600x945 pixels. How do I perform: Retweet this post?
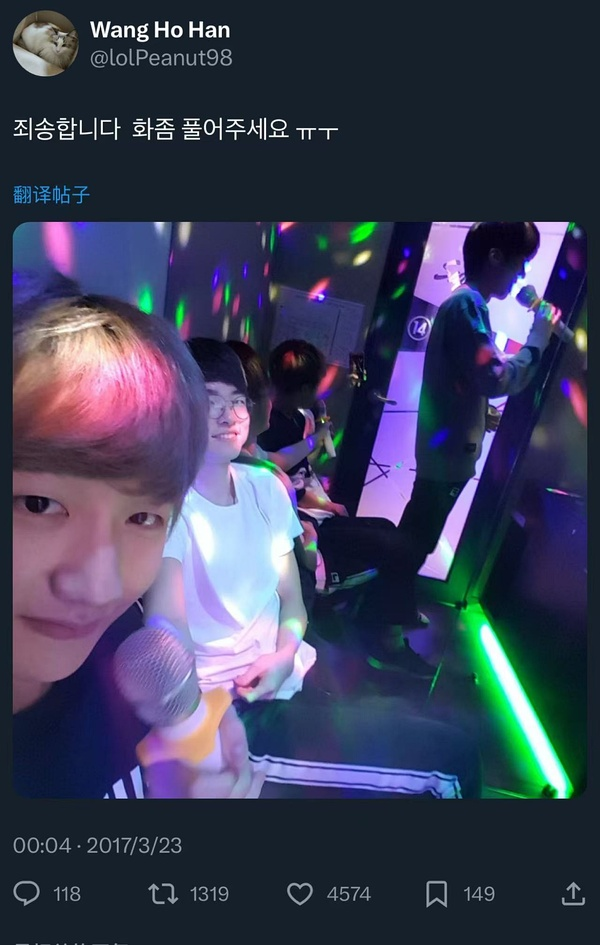click(163, 893)
